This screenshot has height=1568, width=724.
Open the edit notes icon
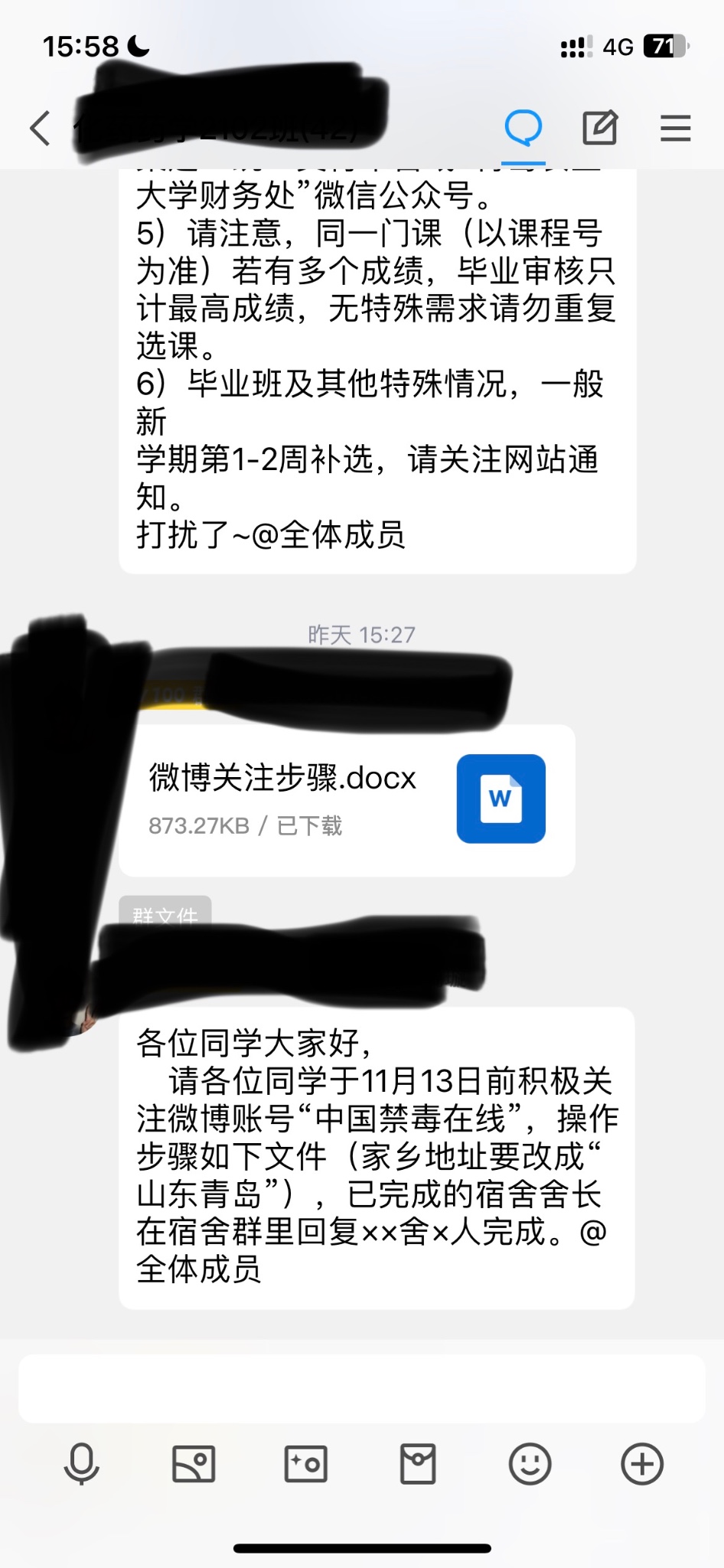click(600, 128)
